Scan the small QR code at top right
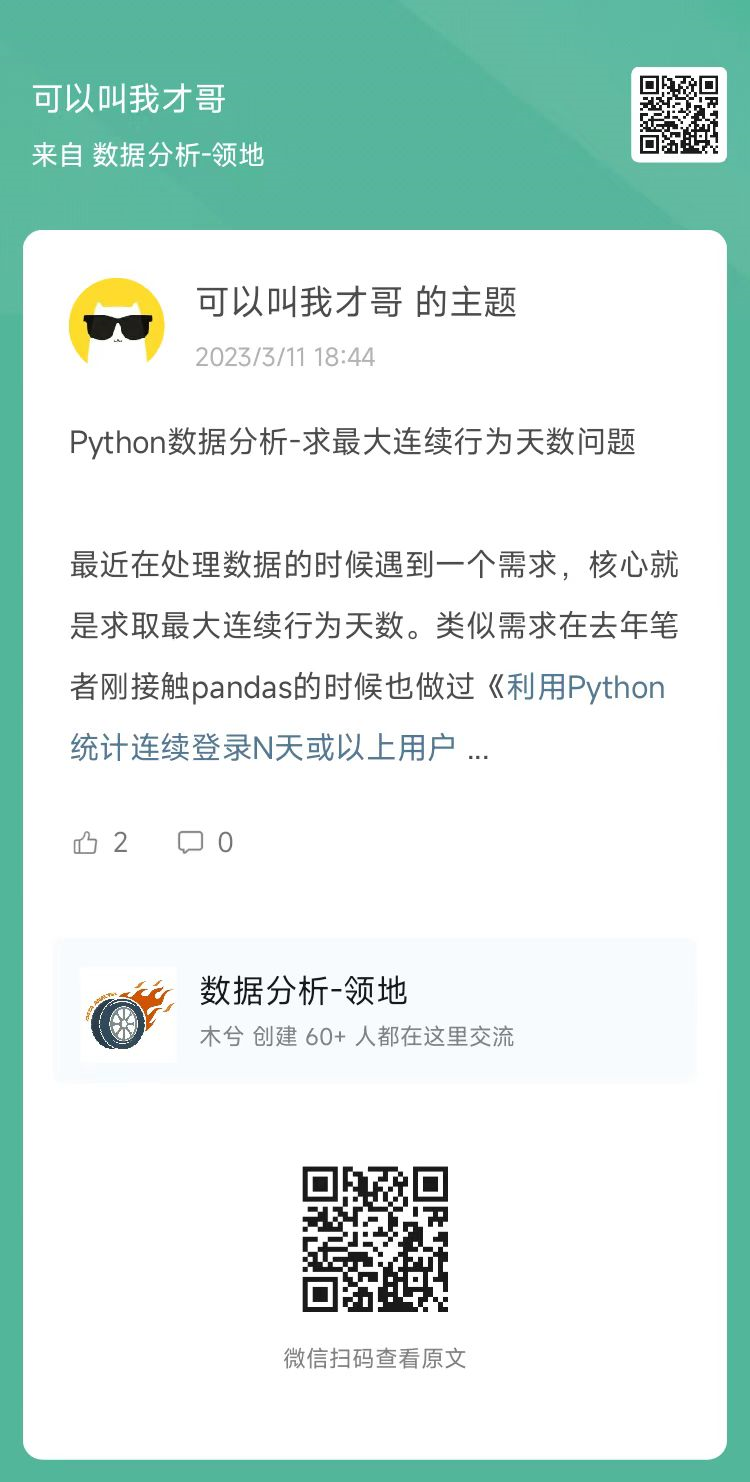 coord(679,113)
